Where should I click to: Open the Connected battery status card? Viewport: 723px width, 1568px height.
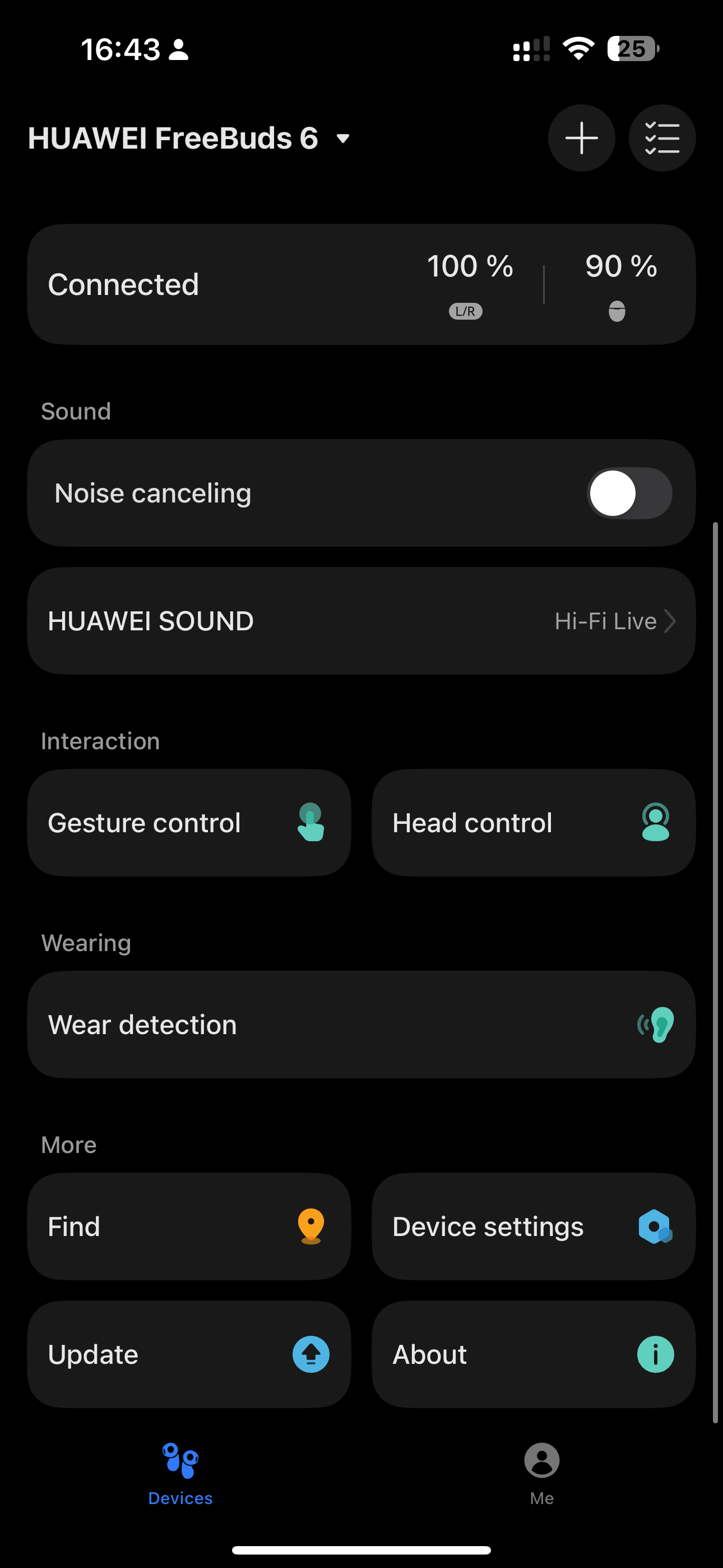click(x=361, y=284)
